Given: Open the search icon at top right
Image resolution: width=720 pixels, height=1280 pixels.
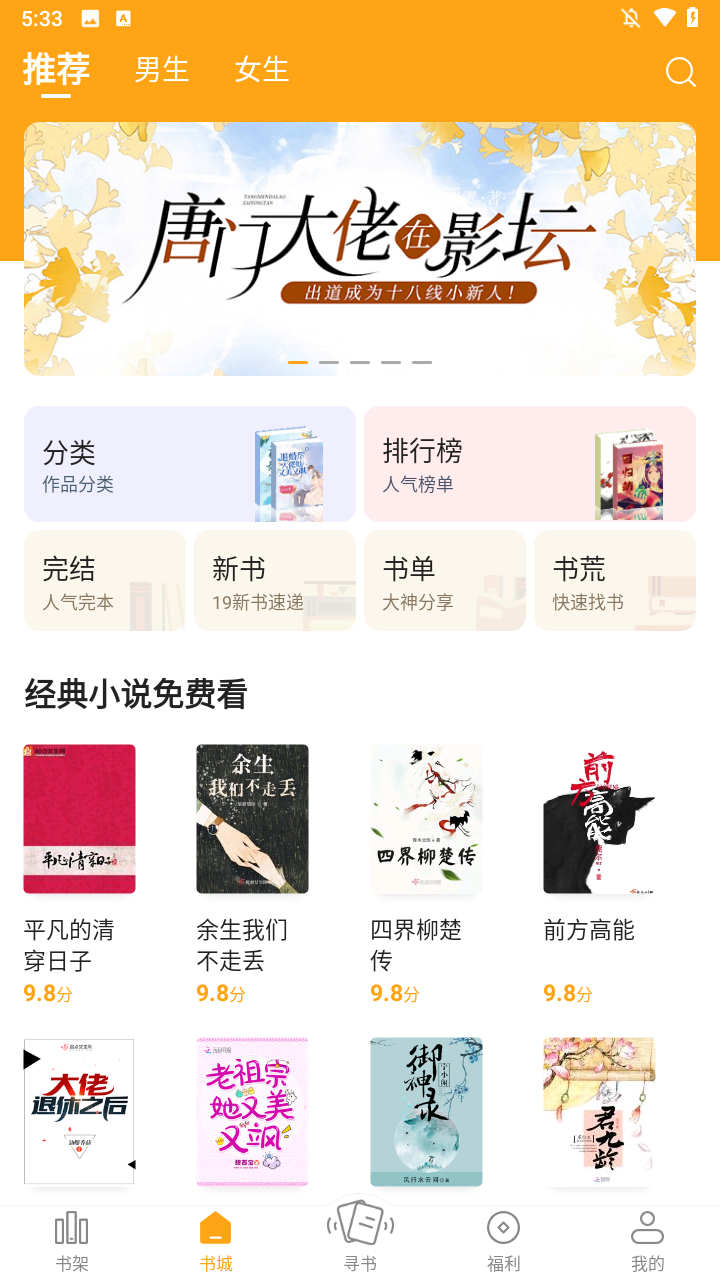Looking at the screenshot, I should click(681, 72).
